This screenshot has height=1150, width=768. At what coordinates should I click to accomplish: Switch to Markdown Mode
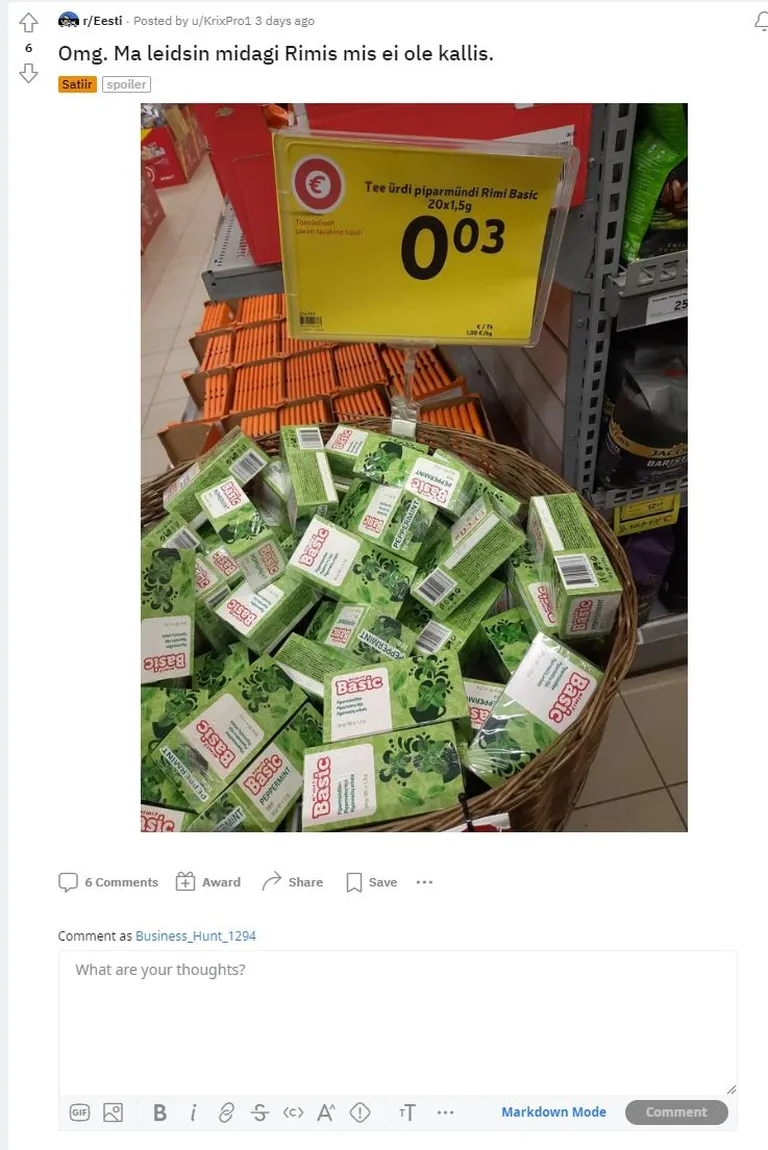click(x=553, y=1112)
